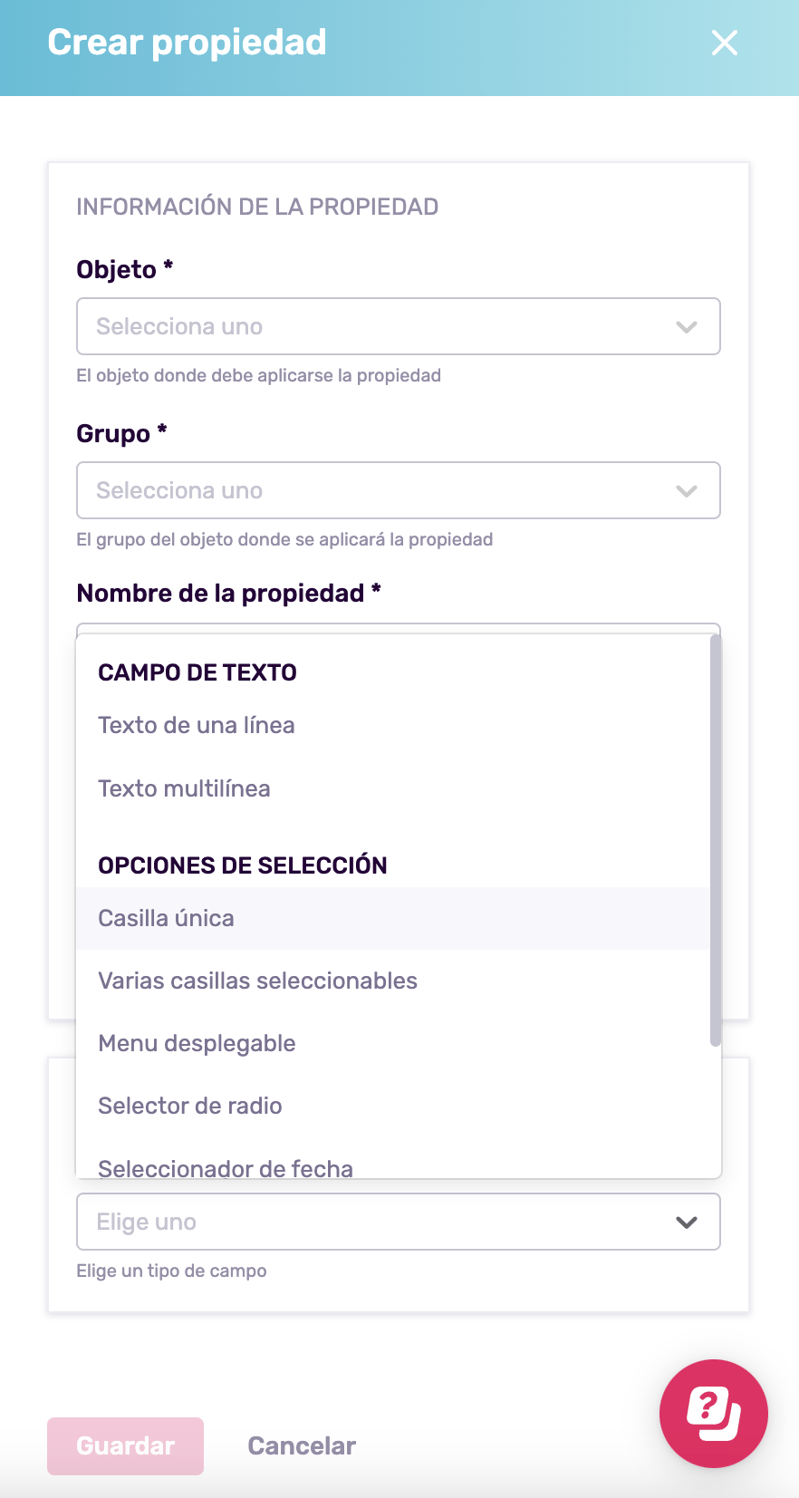Click the chevron on the Objeto dropdown

(686, 326)
